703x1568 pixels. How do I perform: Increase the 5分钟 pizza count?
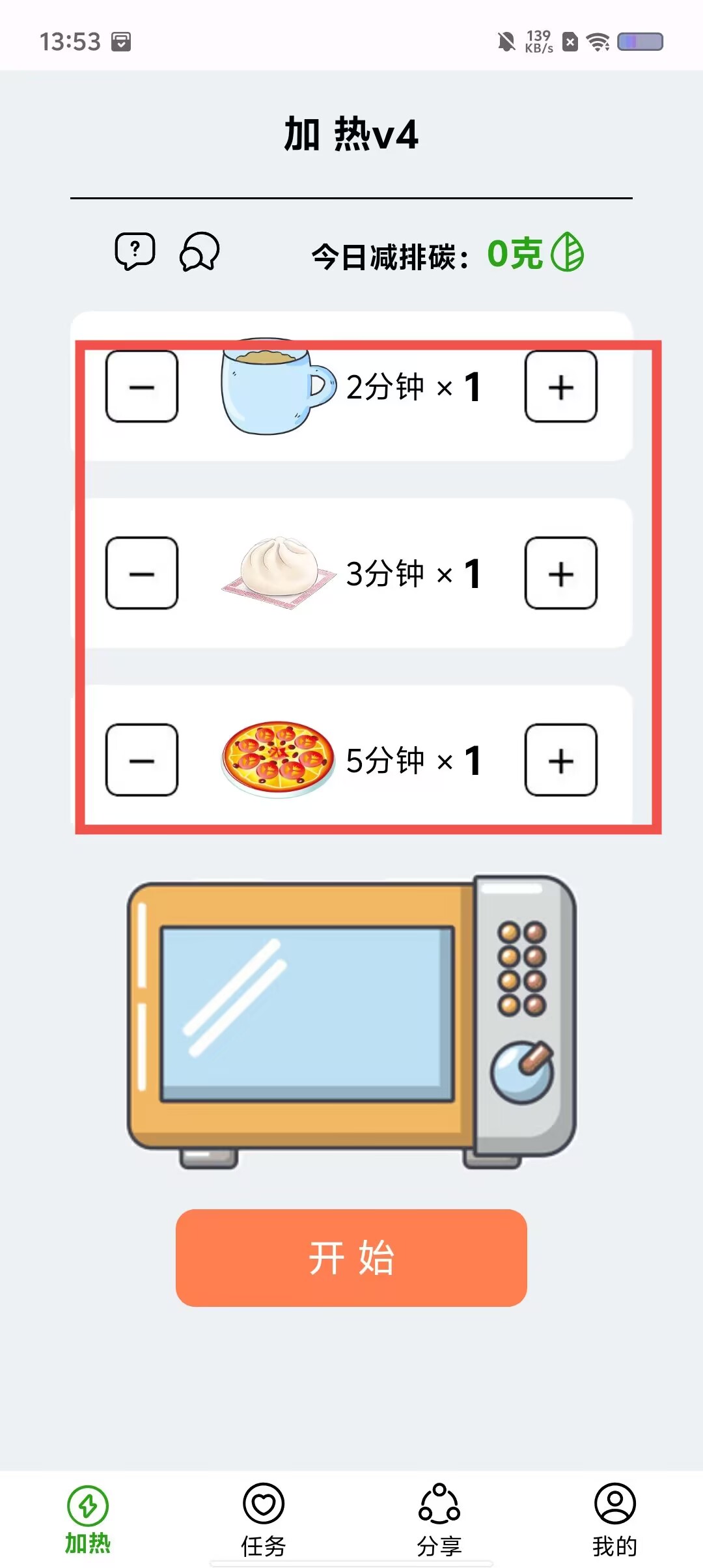pyautogui.click(x=561, y=760)
